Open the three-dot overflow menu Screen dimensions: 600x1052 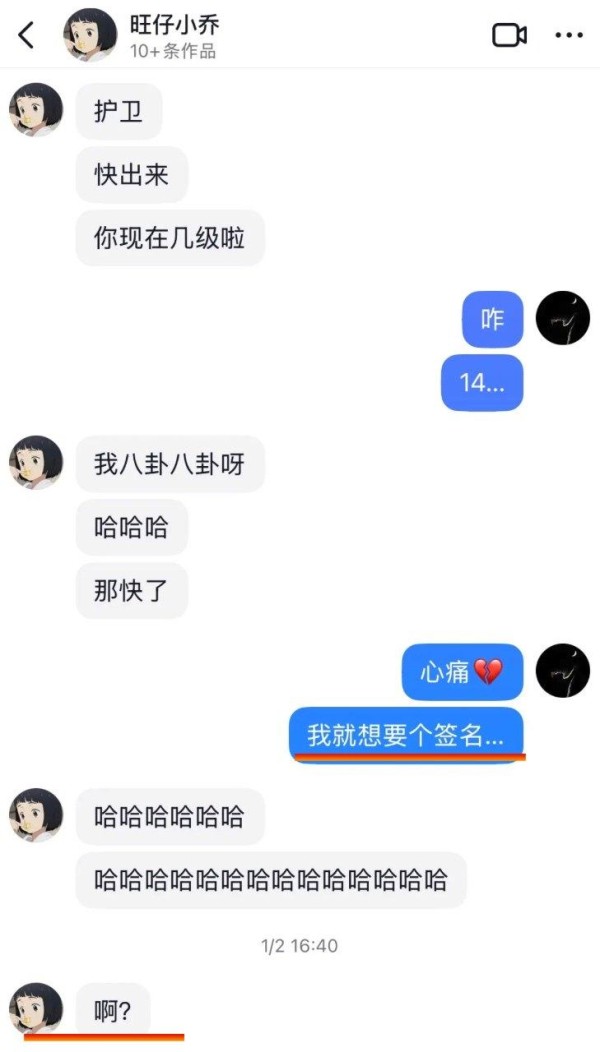[569, 35]
